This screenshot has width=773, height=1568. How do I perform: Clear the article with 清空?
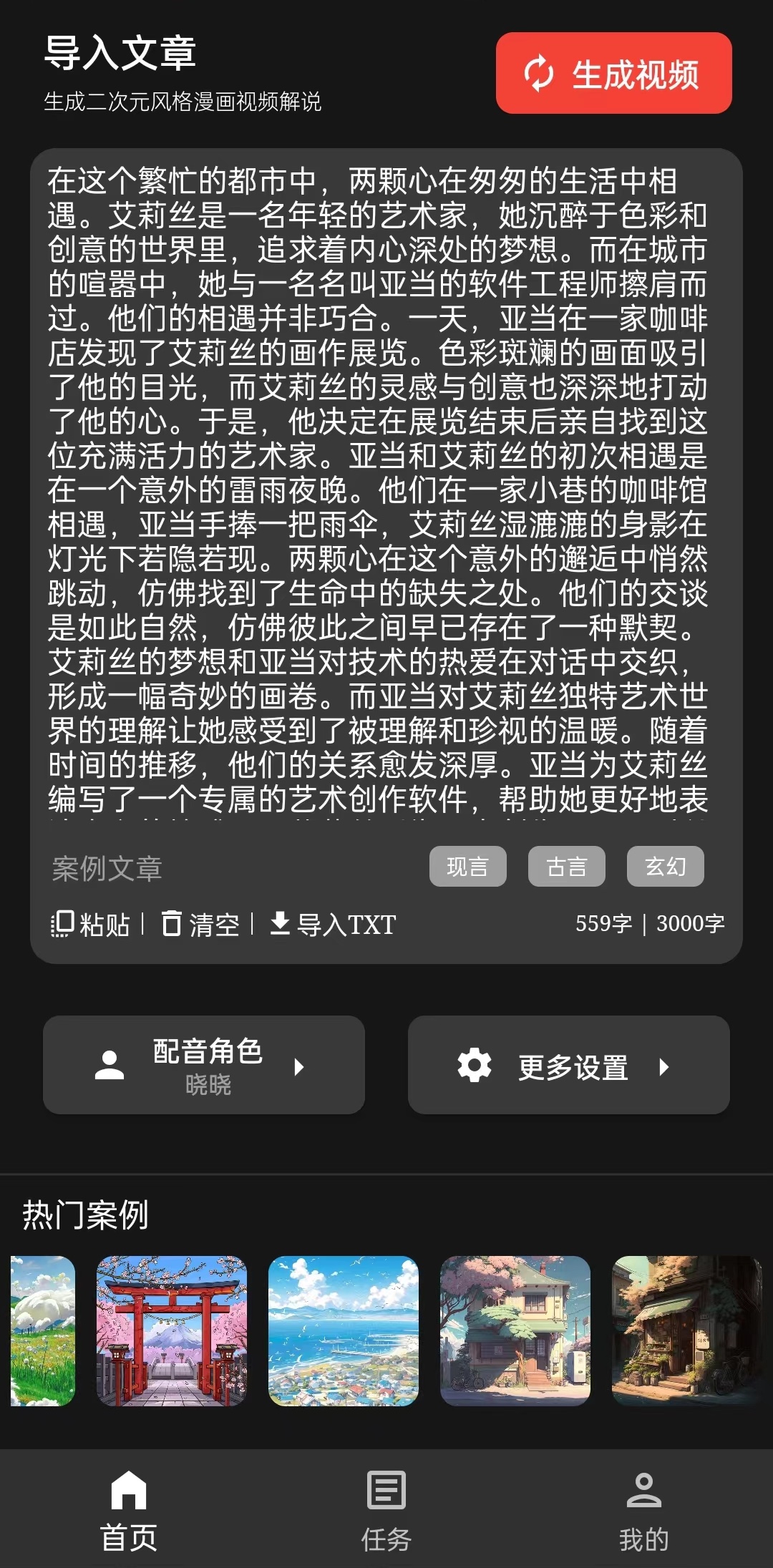[x=200, y=924]
